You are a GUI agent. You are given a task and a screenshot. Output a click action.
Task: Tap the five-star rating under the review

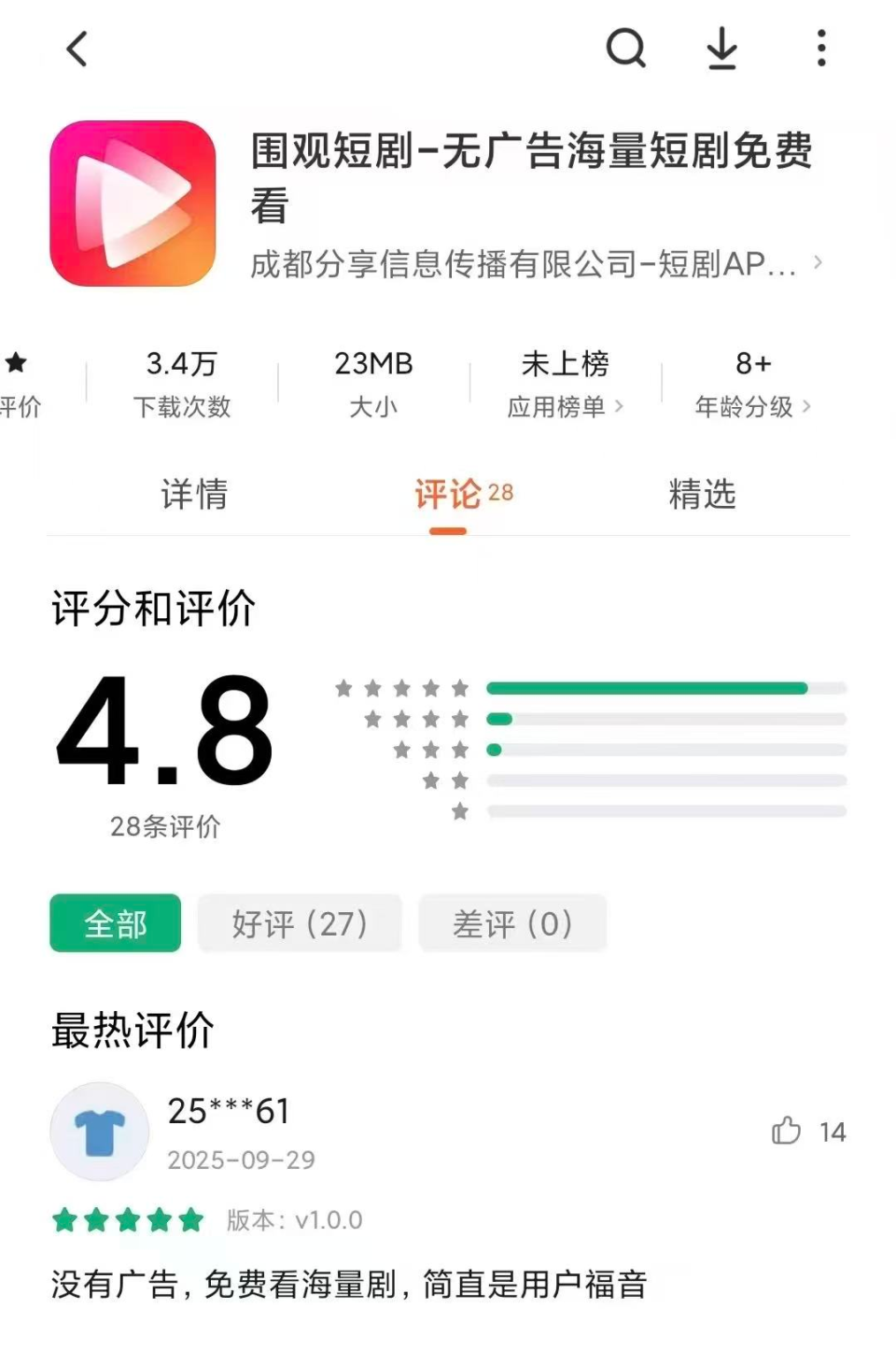click(128, 1219)
